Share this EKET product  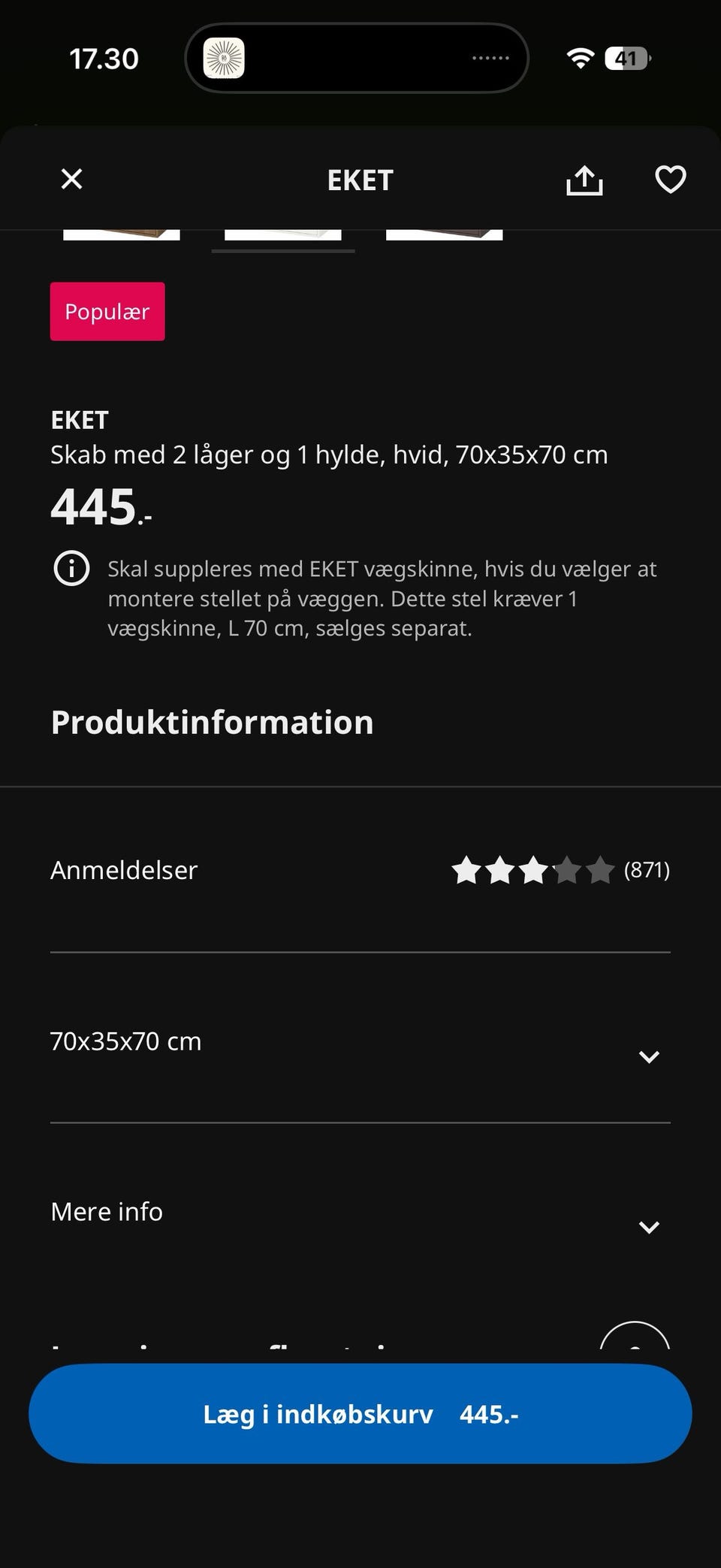(x=584, y=180)
